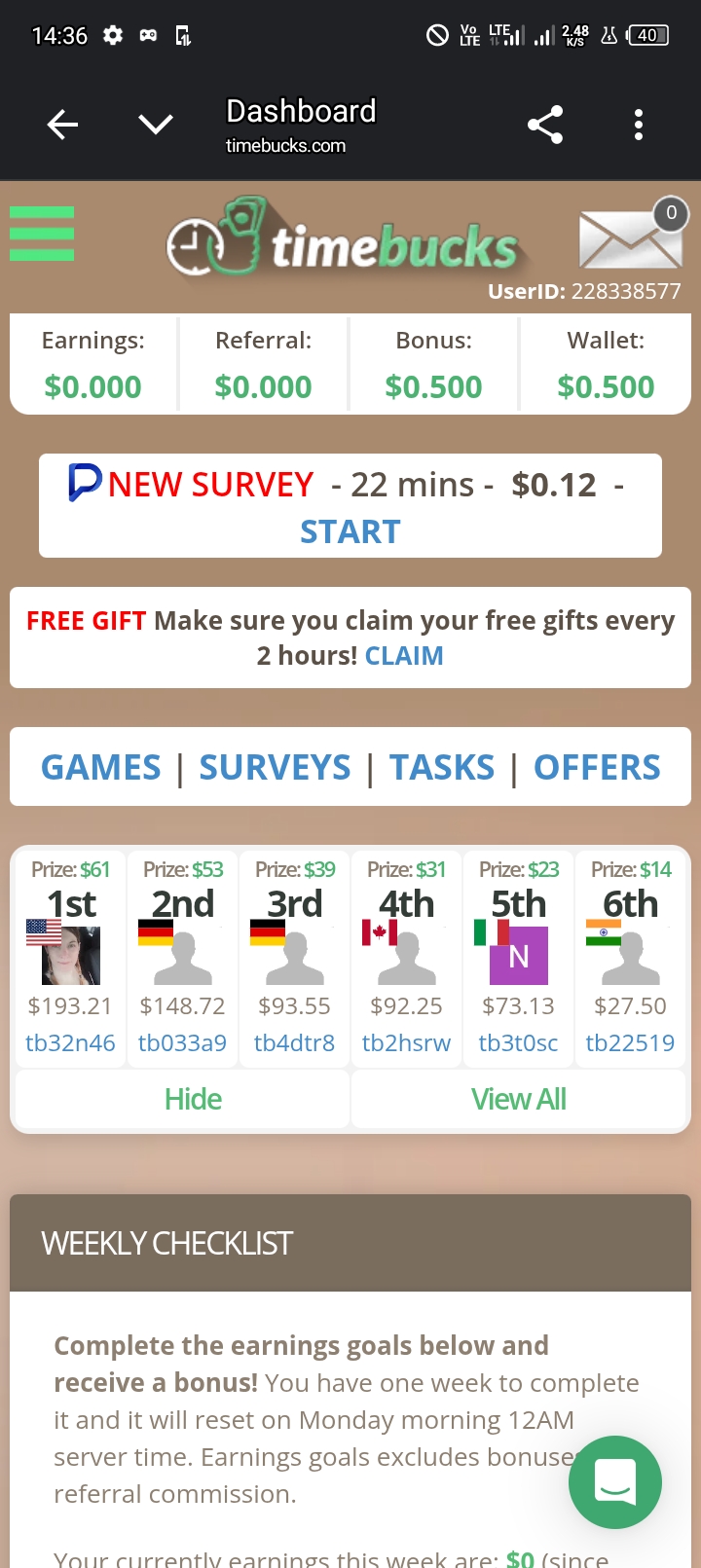Open 3rd place user tb4dtr8
This screenshot has height=1568, width=701.
click(294, 1042)
